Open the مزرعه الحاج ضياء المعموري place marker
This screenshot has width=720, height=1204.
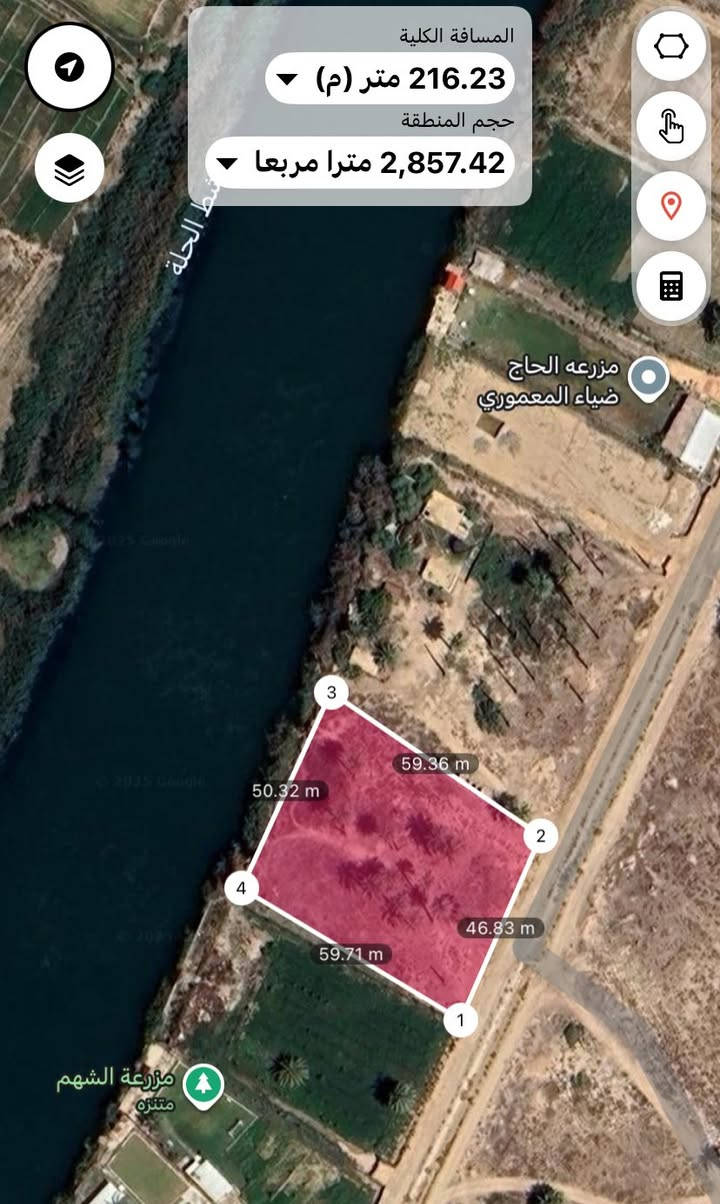tap(653, 378)
